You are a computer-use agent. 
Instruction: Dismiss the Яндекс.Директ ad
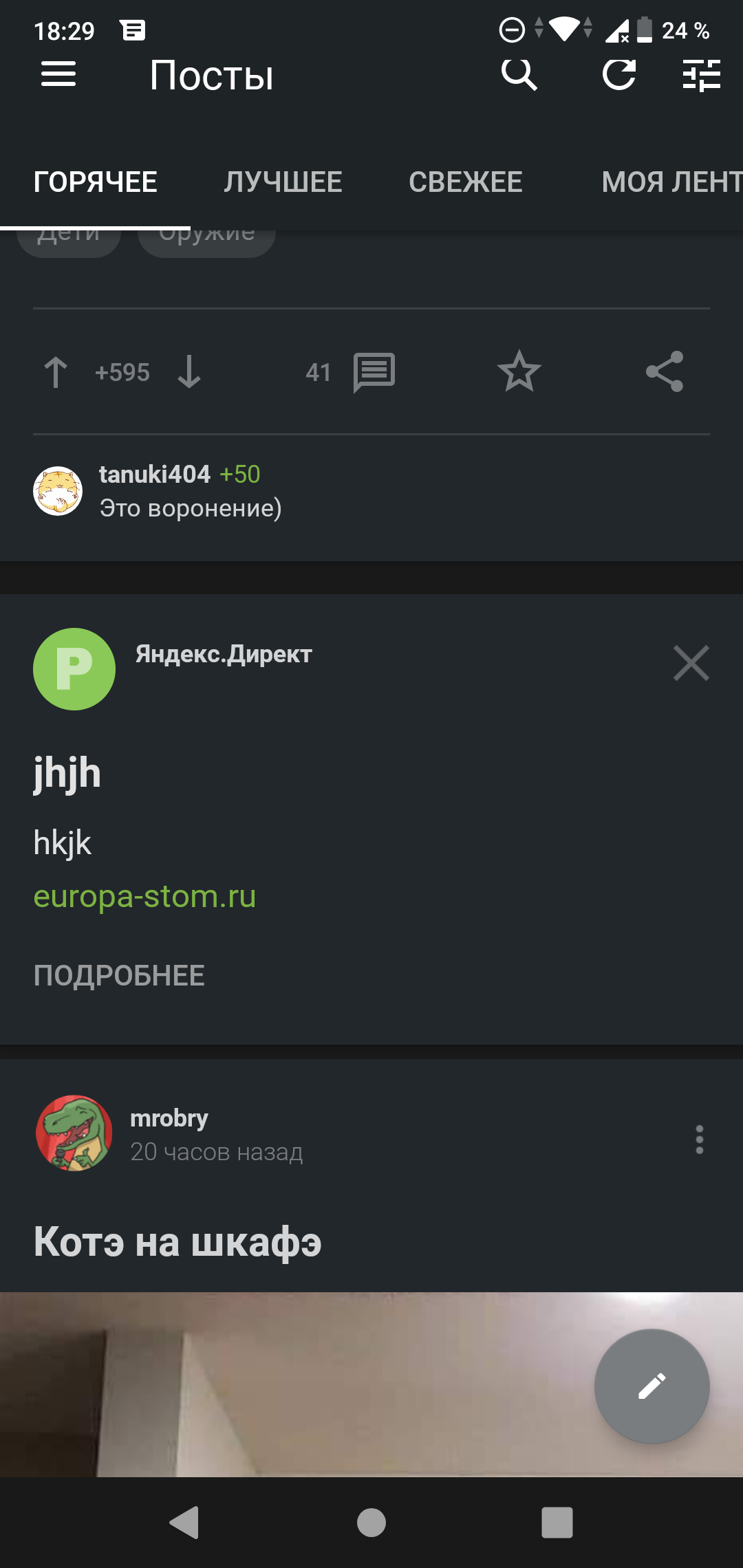point(691,663)
